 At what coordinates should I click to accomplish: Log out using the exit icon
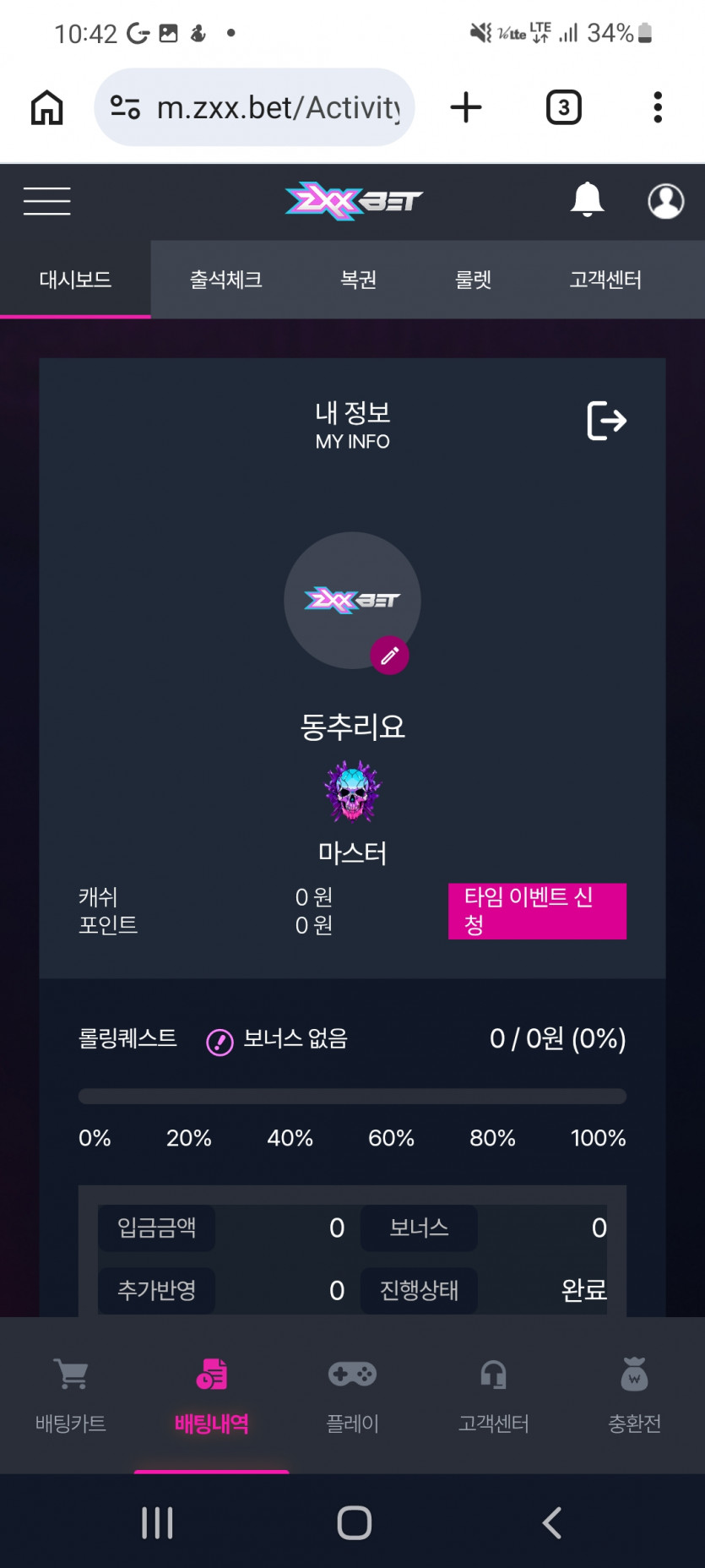(606, 421)
